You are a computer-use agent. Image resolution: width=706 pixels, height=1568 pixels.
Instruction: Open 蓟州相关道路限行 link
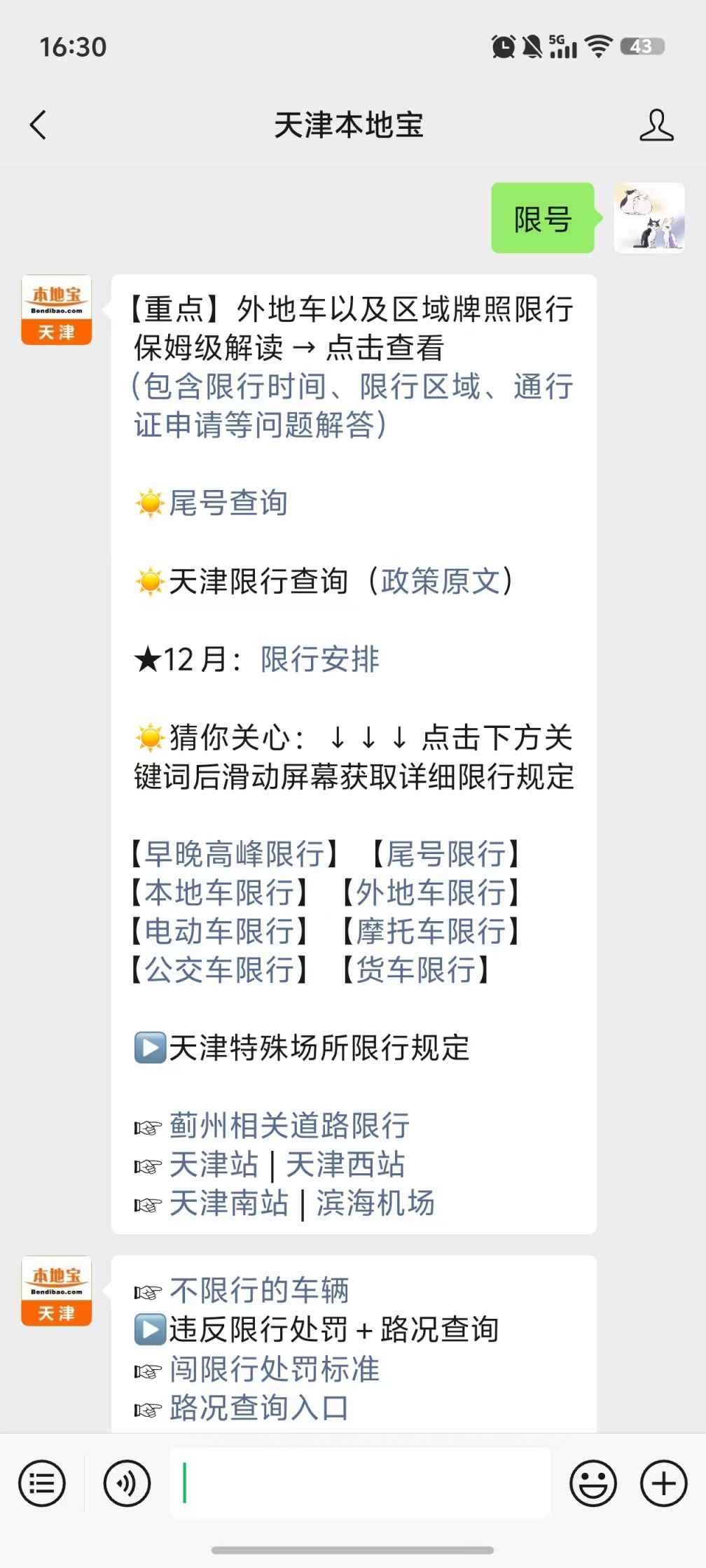point(287,1126)
